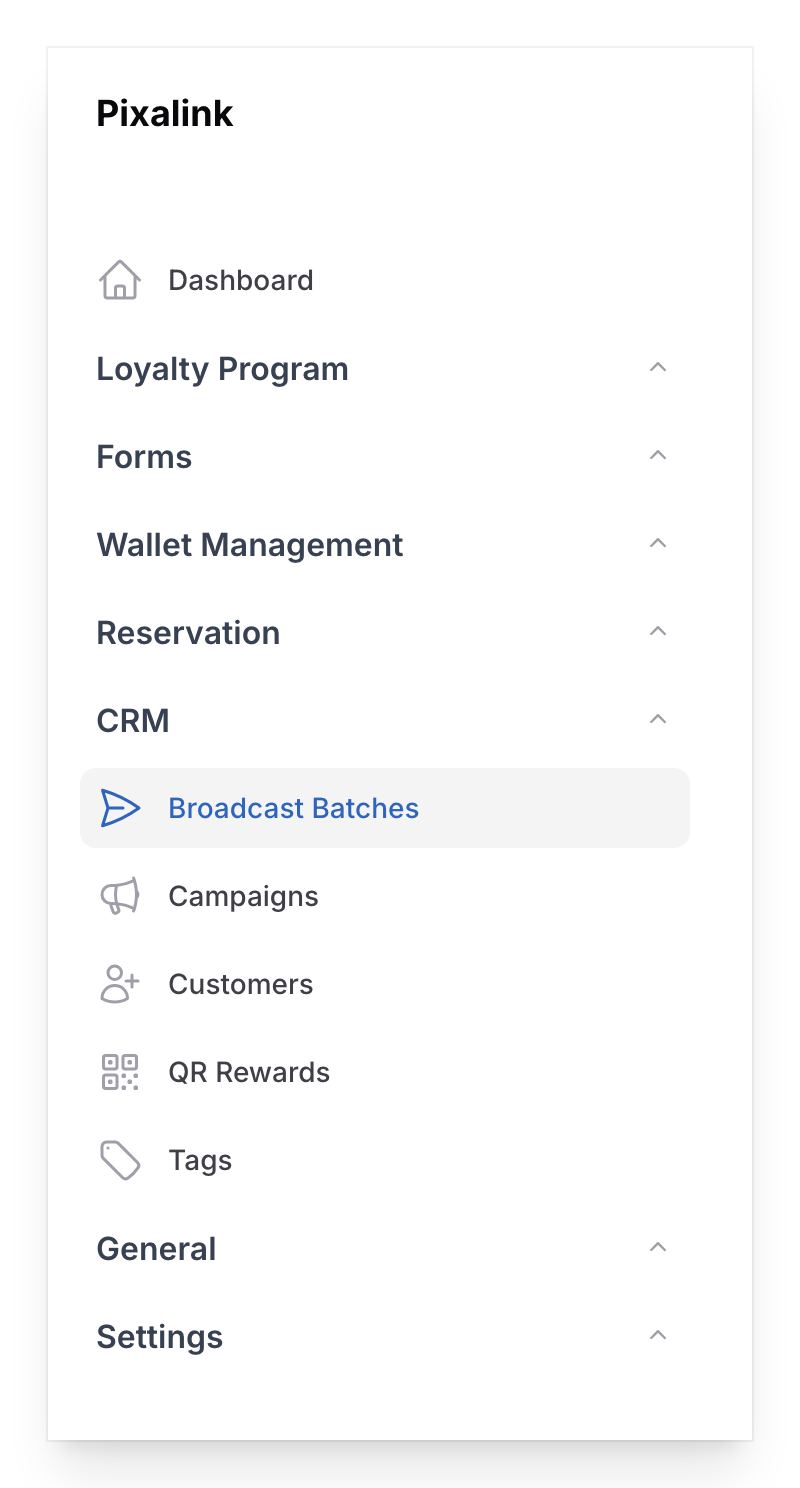Open the Tags page

199,1160
